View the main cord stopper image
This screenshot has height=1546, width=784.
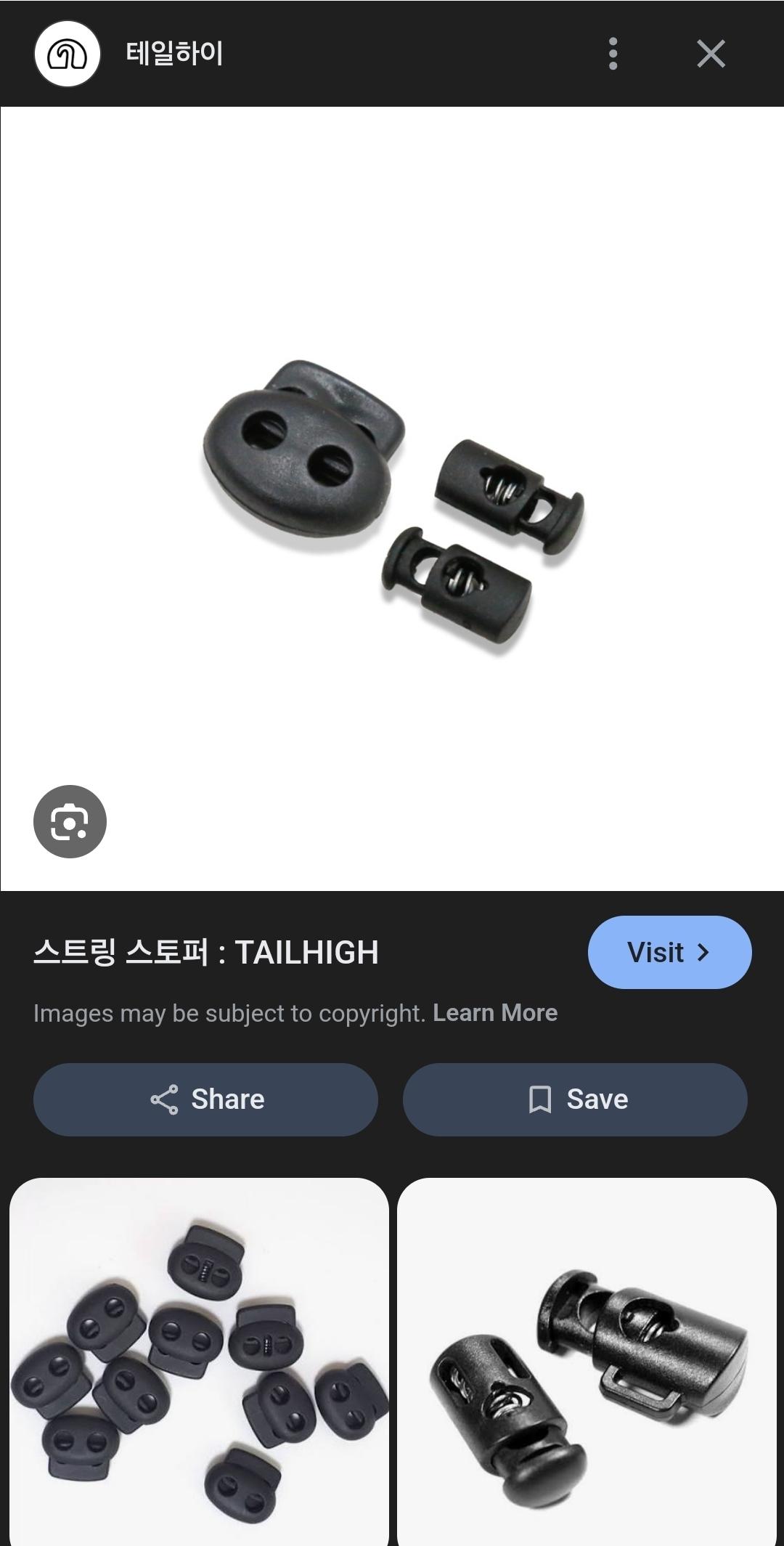point(392,501)
